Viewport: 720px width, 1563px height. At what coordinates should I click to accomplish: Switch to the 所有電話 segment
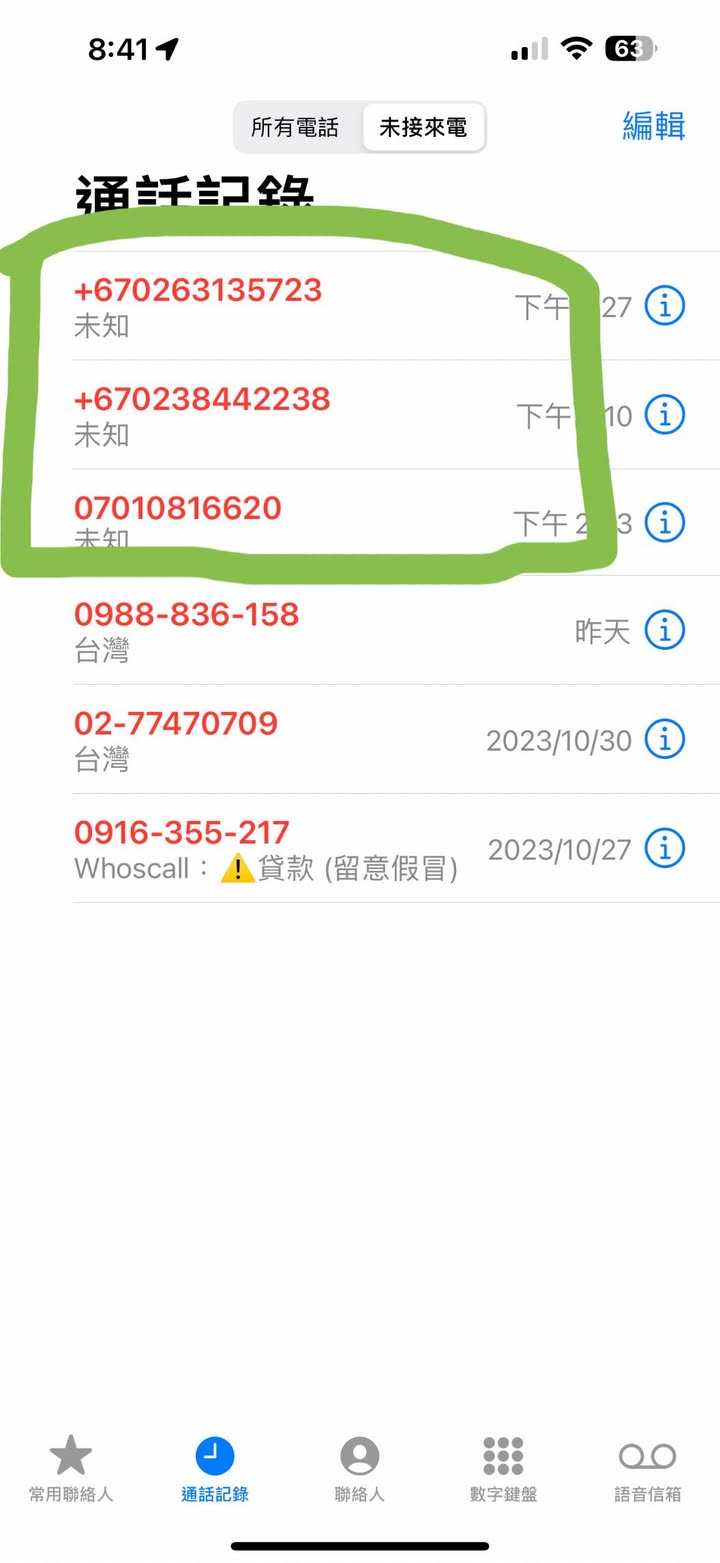tap(295, 127)
